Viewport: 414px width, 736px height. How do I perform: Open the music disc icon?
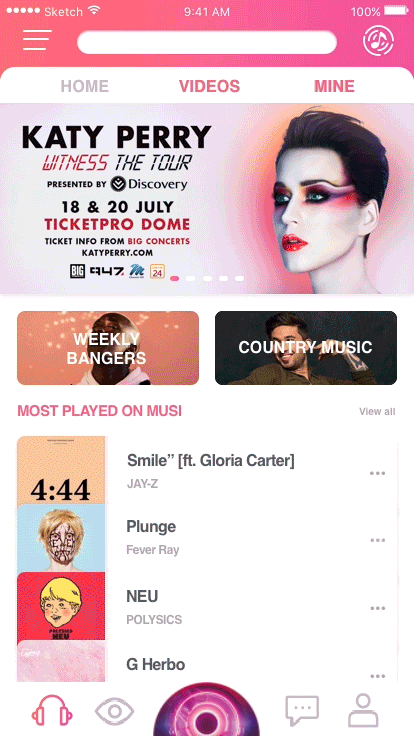pyautogui.click(x=378, y=40)
